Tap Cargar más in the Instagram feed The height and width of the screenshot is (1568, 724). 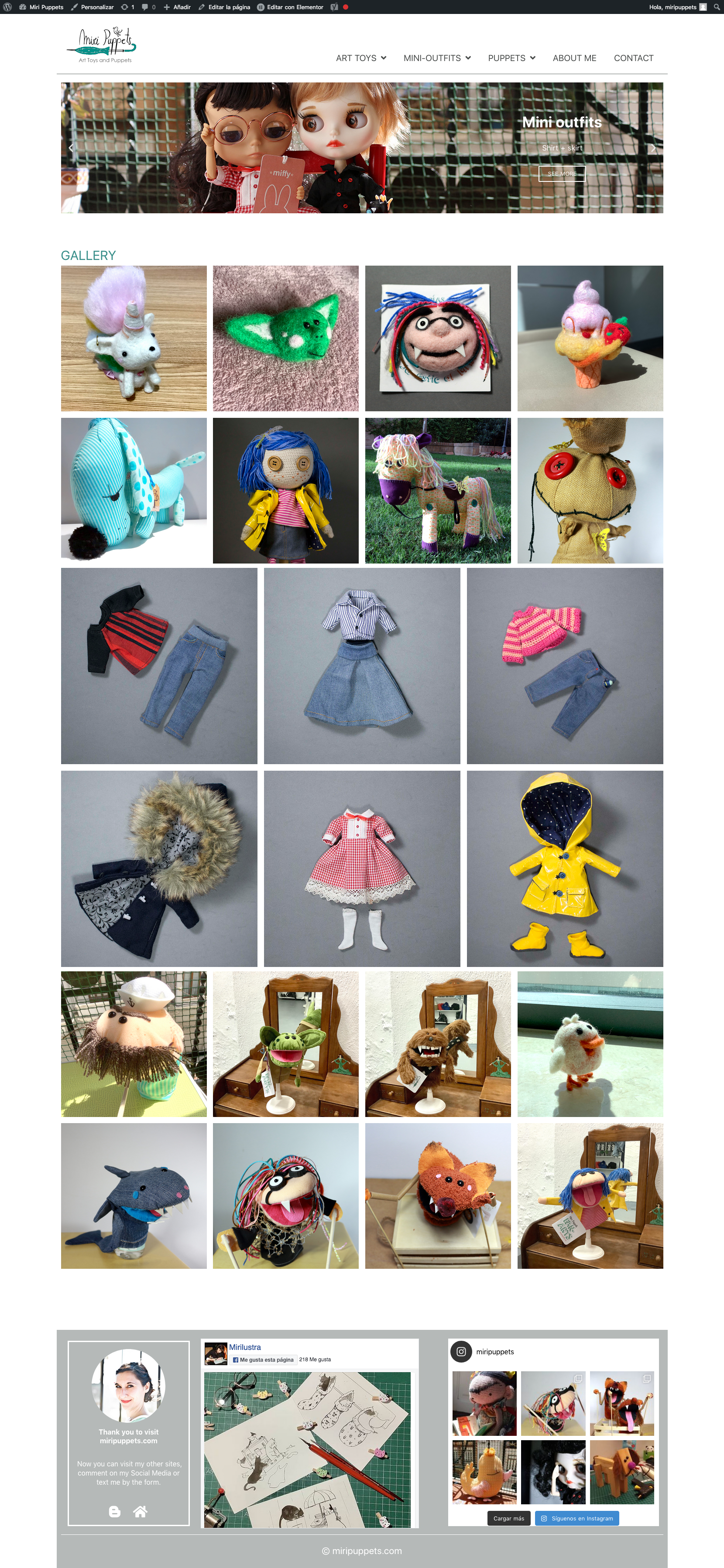(x=508, y=1518)
